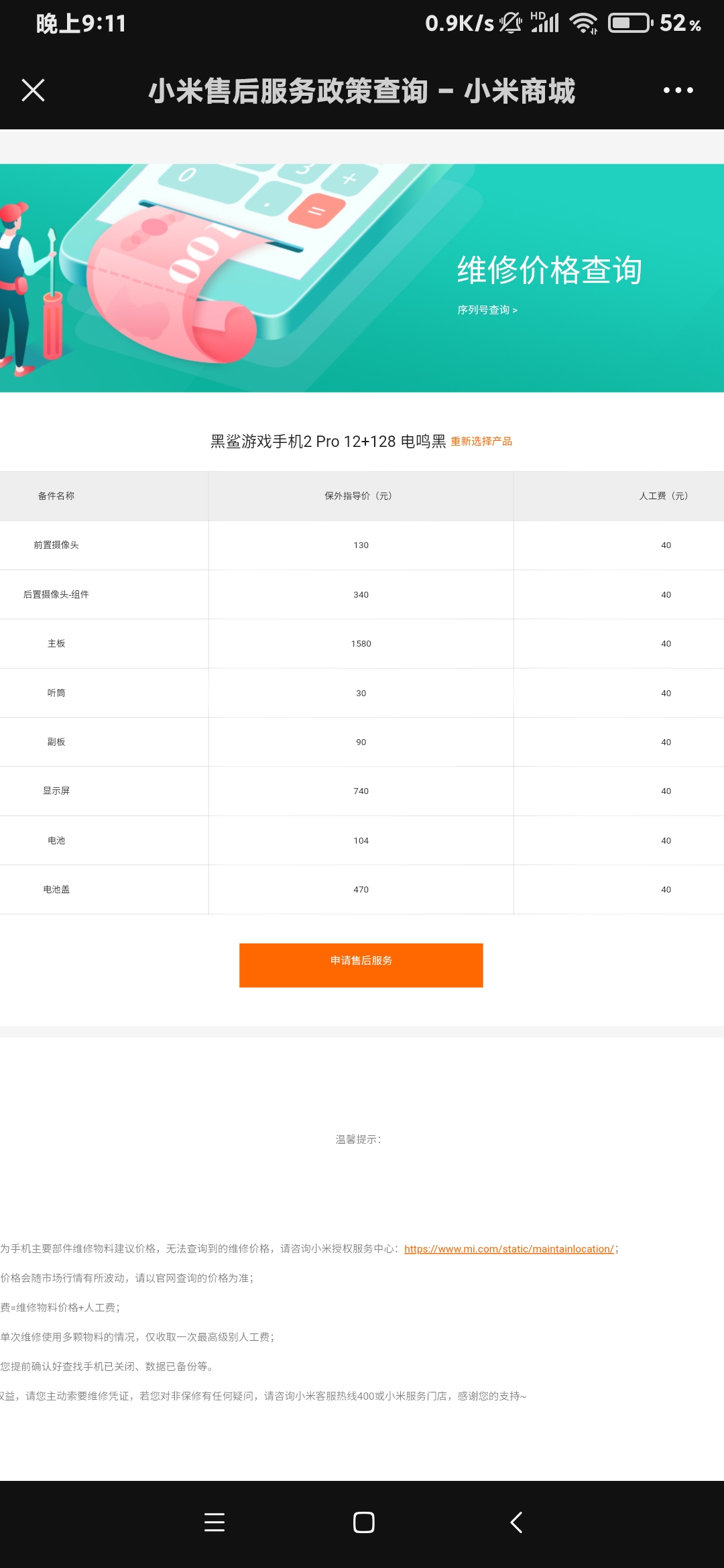Close the webpage with the X icon
724x1568 pixels.
[33, 90]
